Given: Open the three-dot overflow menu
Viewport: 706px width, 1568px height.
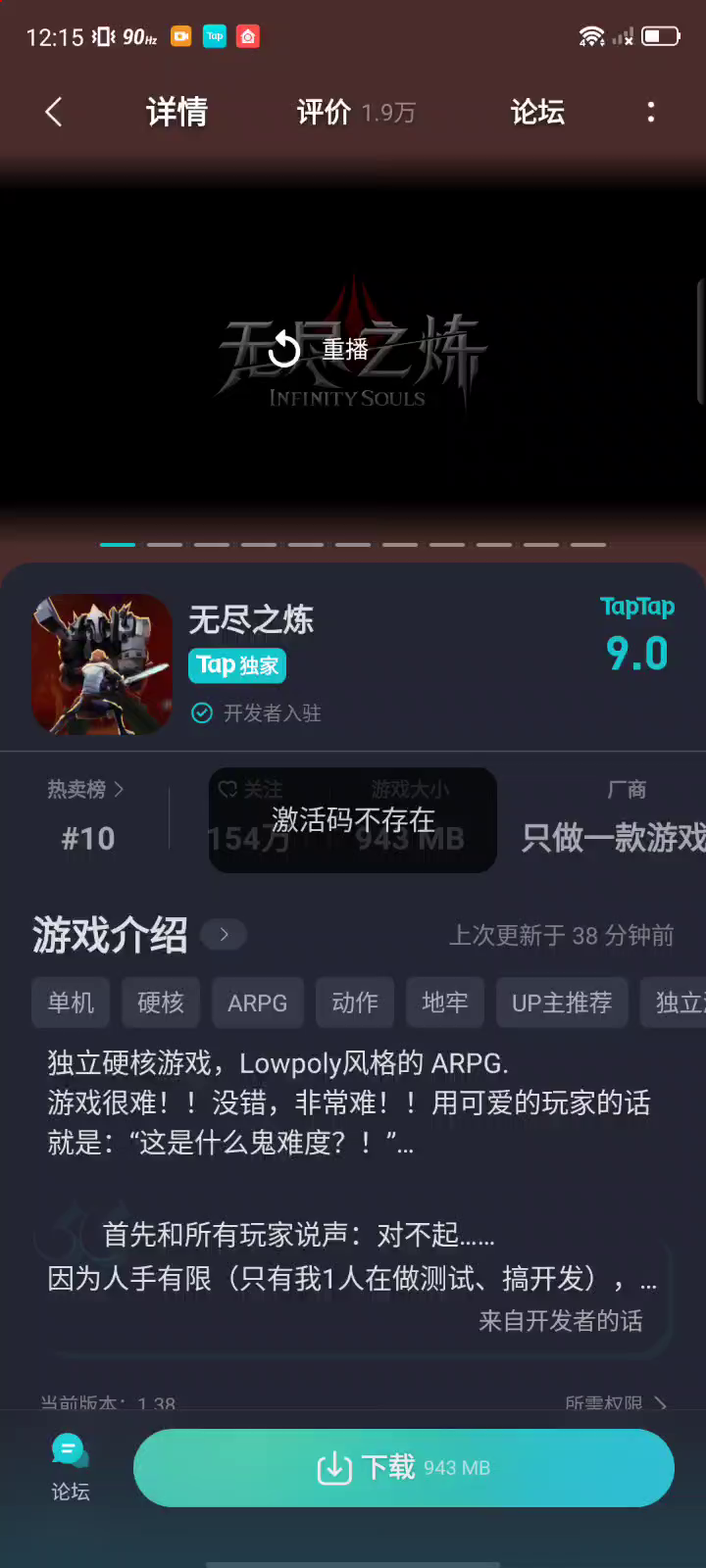Looking at the screenshot, I should pyautogui.click(x=651, y=112).
